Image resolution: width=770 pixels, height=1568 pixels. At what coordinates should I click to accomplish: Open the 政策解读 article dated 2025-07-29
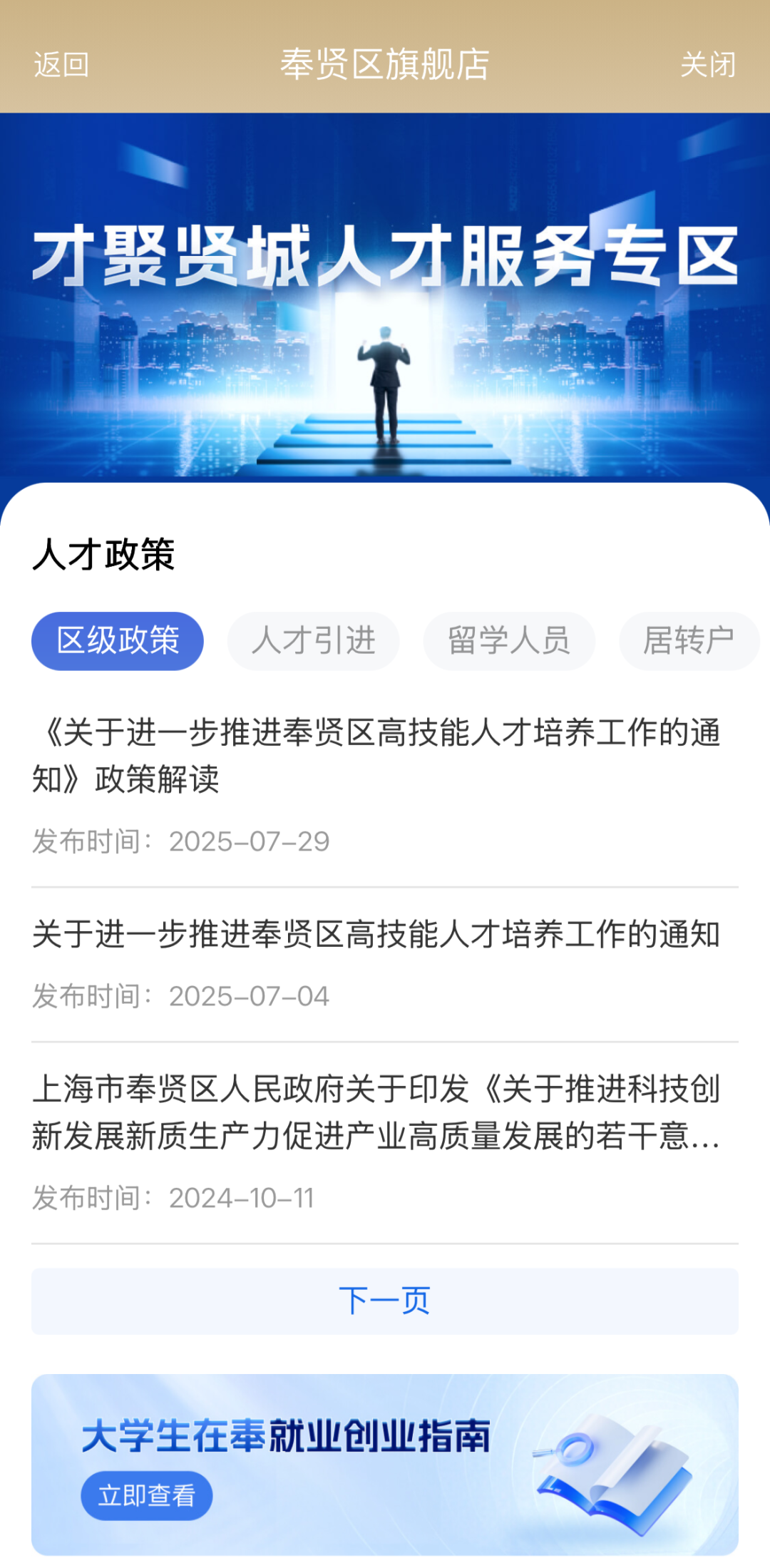click(376, 756)
